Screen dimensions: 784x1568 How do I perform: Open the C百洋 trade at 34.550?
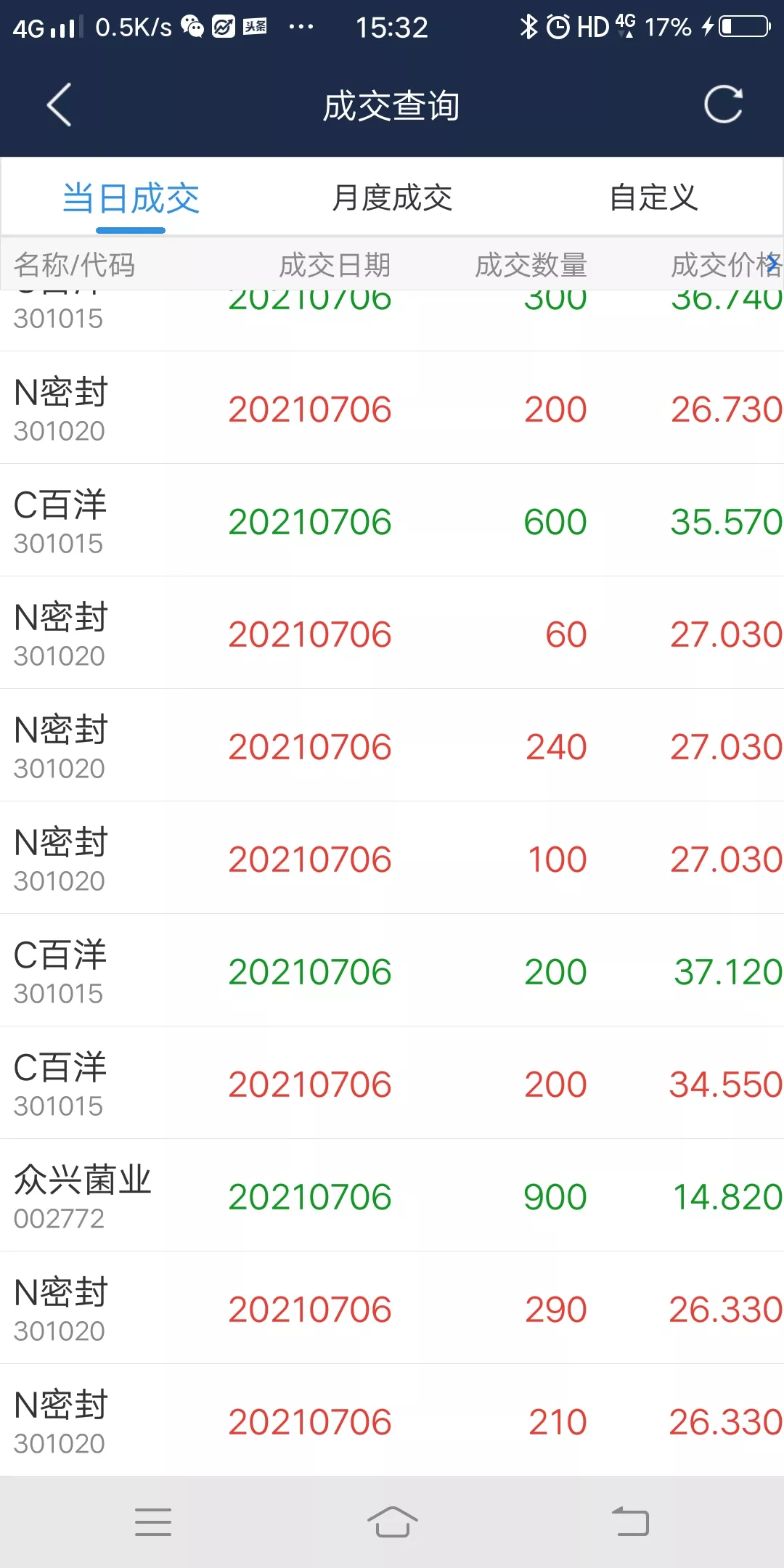pyautogui.click(x=392, y=1083)
